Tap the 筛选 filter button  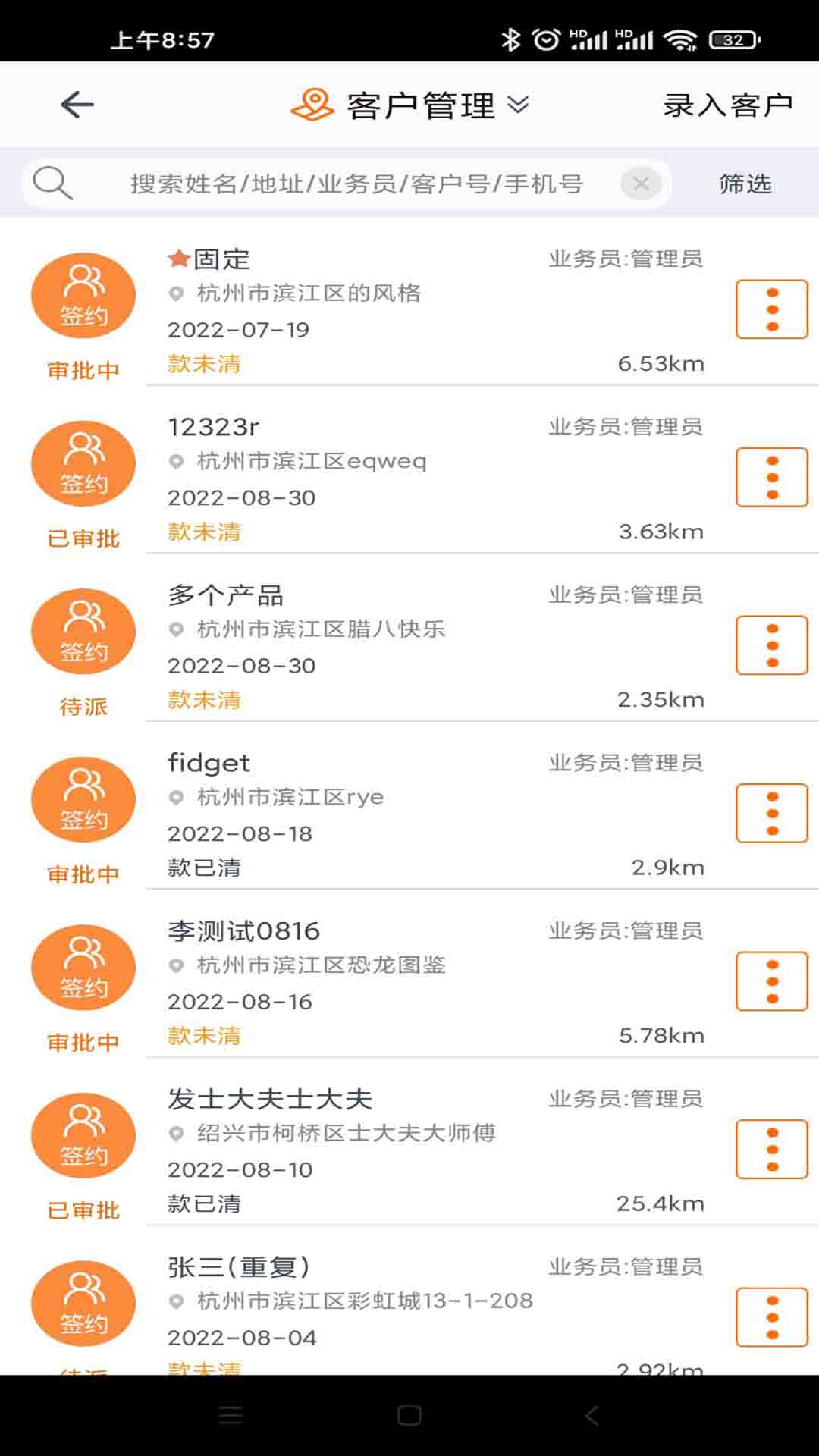click(x=746, y=183)
